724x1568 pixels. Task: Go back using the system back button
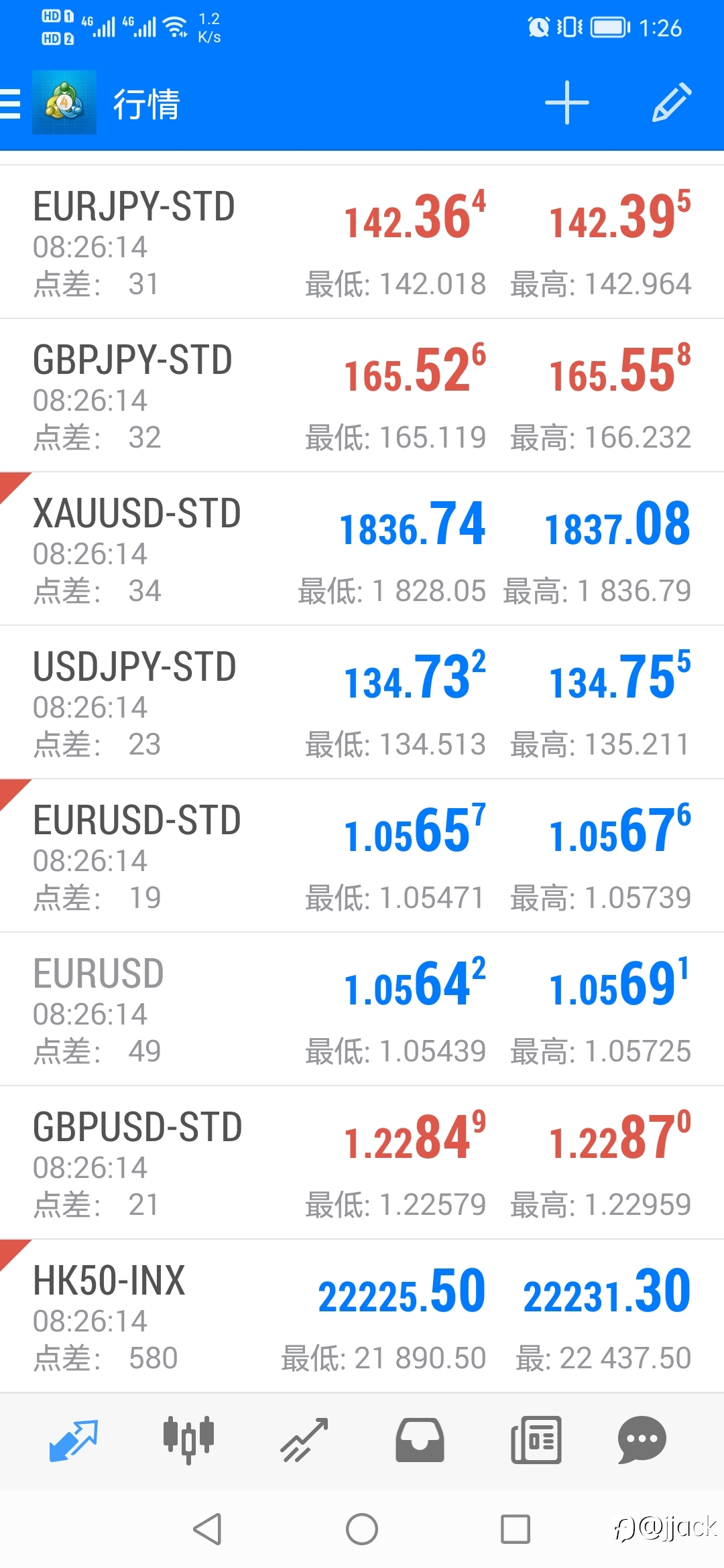pos(207,1529)
